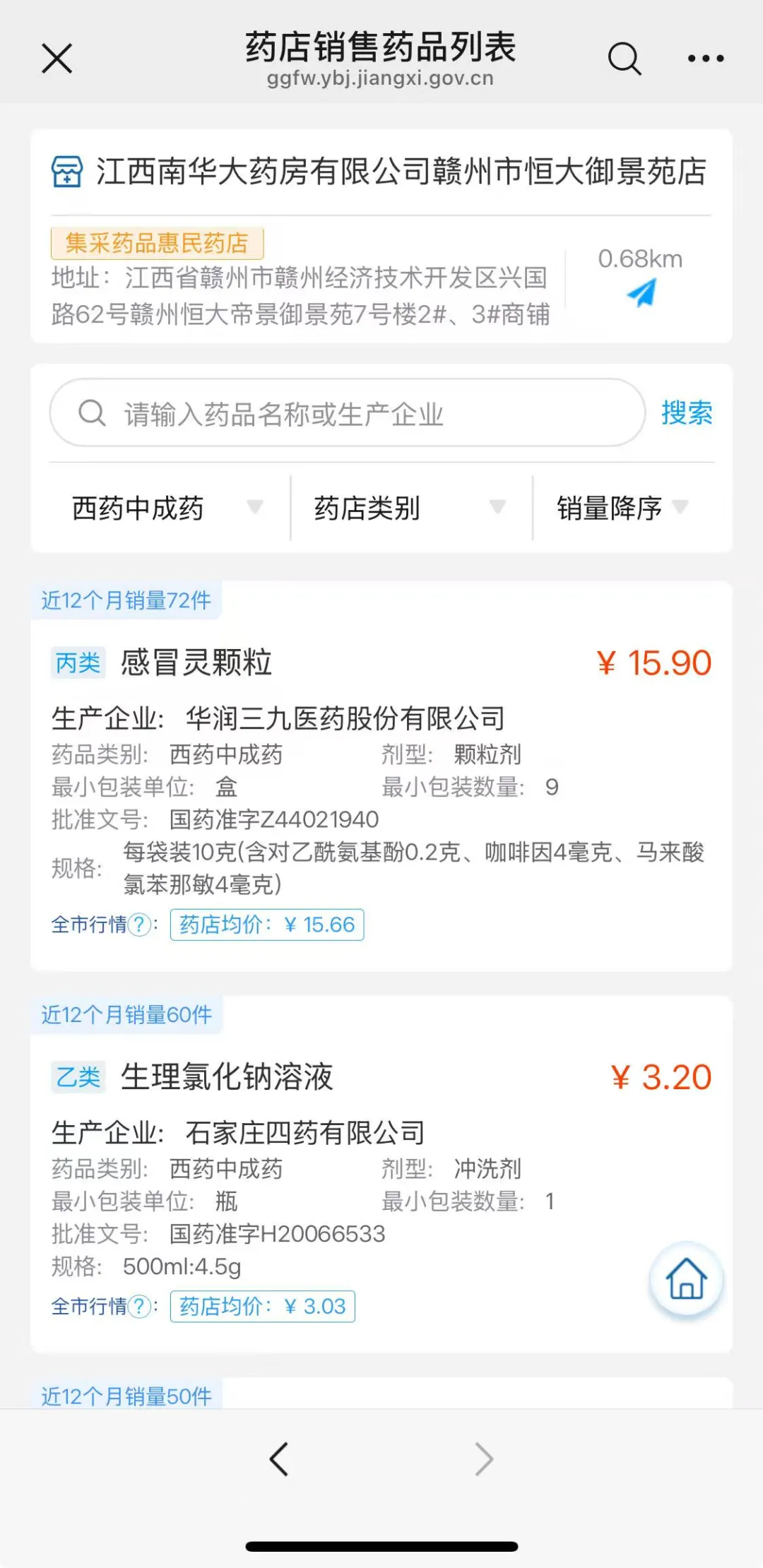Tap the navigation paper-plane icon under 0.68km
The image size is (763, 1568).
click(x=640, y=293)
